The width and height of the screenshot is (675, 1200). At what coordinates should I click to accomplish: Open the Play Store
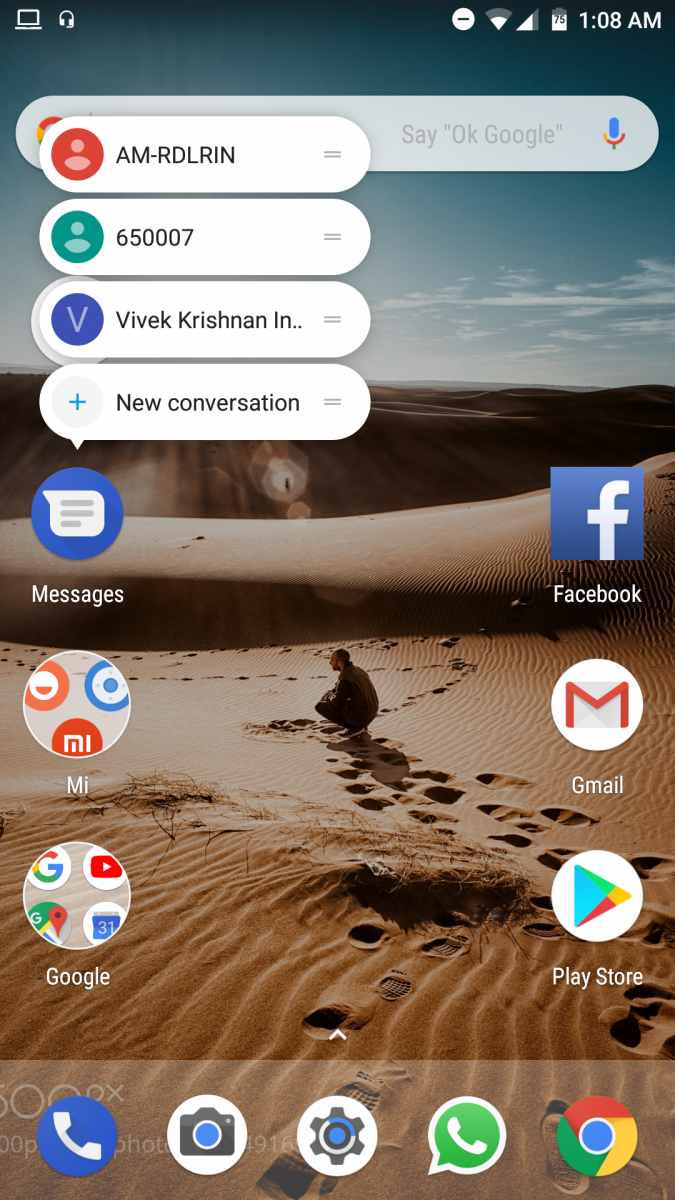[597, 896]
